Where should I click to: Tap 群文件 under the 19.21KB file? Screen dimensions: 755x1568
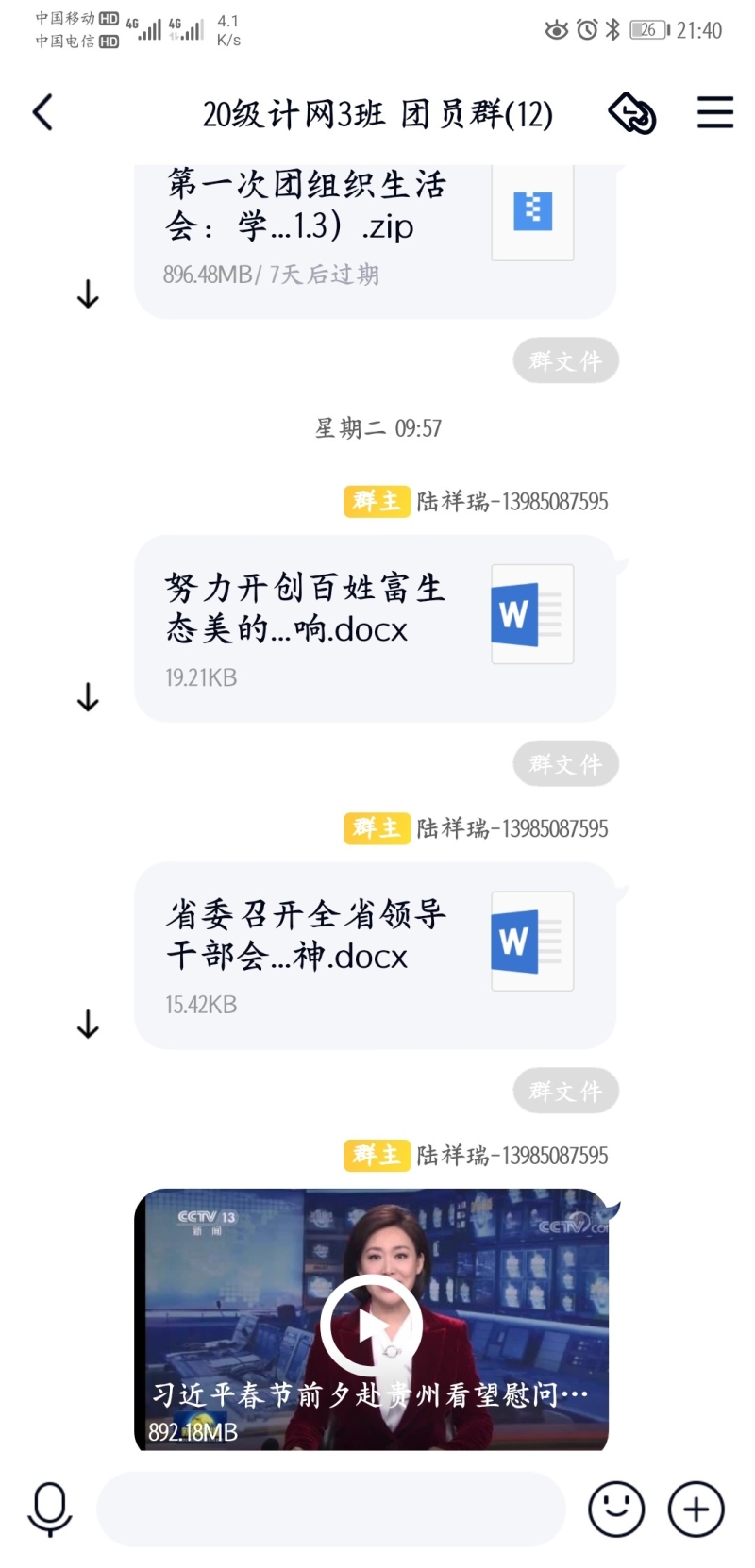pyautogui.click(x=565, y=763)
